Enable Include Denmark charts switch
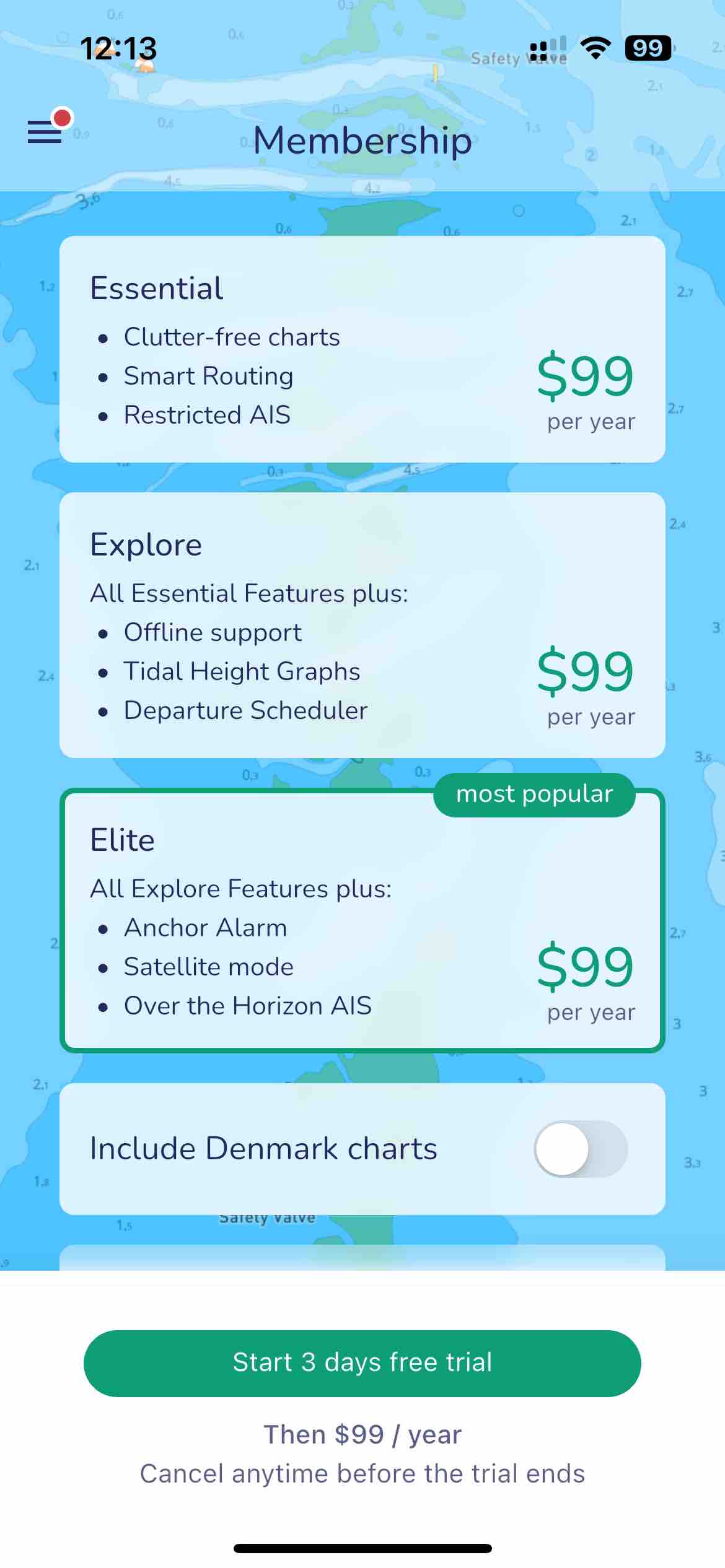Image resolution: width=725 pixels, height=1568 pixels. [x=580, y=1149]
